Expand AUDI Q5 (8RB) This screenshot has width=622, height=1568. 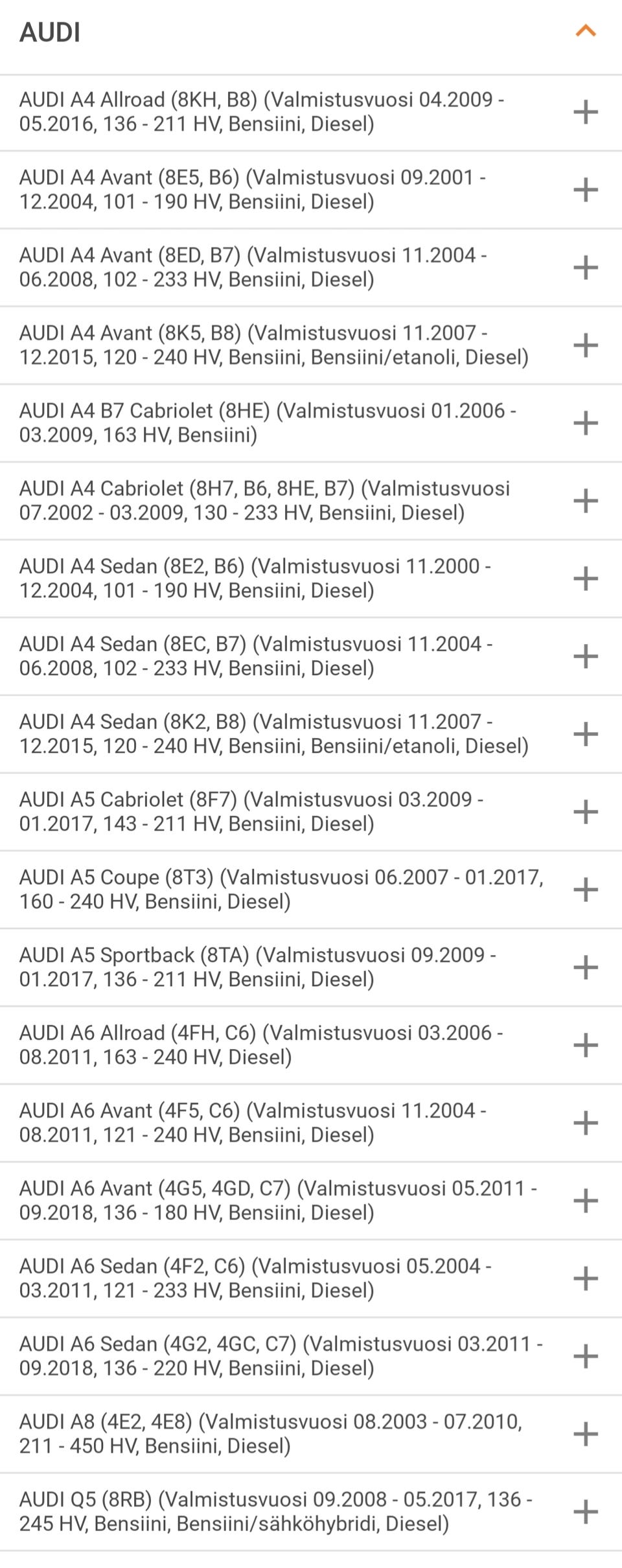point(585,1512)
